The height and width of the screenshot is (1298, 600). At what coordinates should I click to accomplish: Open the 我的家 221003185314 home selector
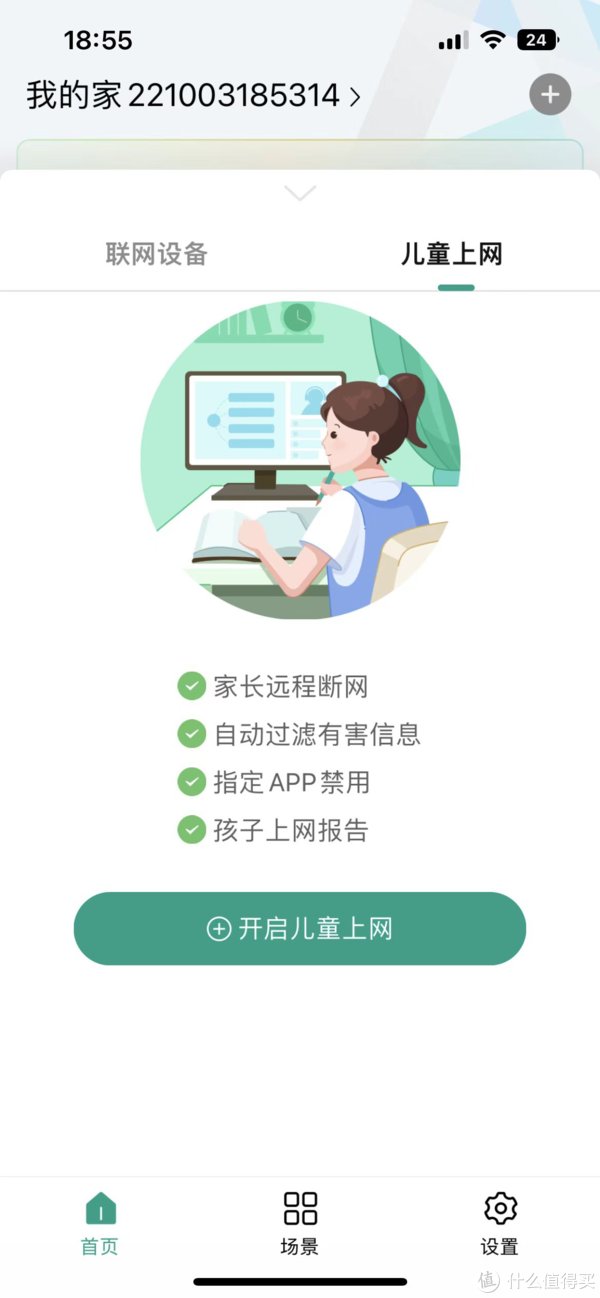point(193,96)
